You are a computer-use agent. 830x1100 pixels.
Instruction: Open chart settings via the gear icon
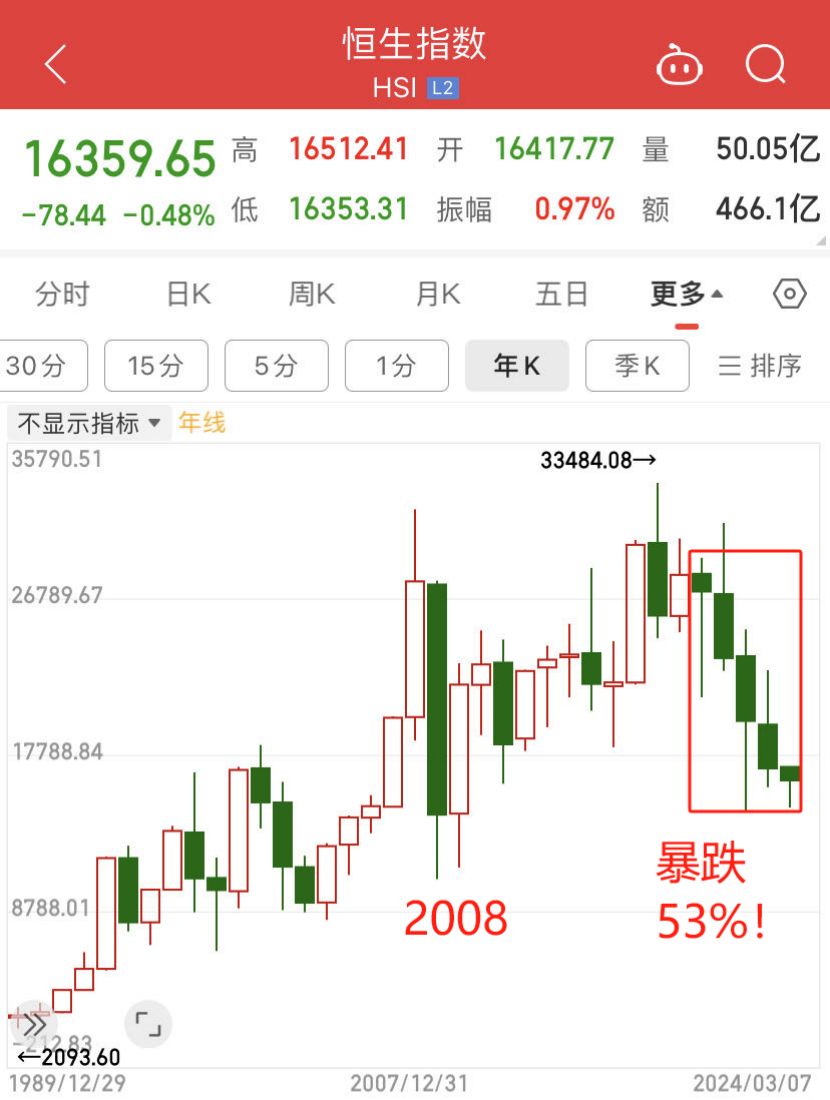point(788,293)
